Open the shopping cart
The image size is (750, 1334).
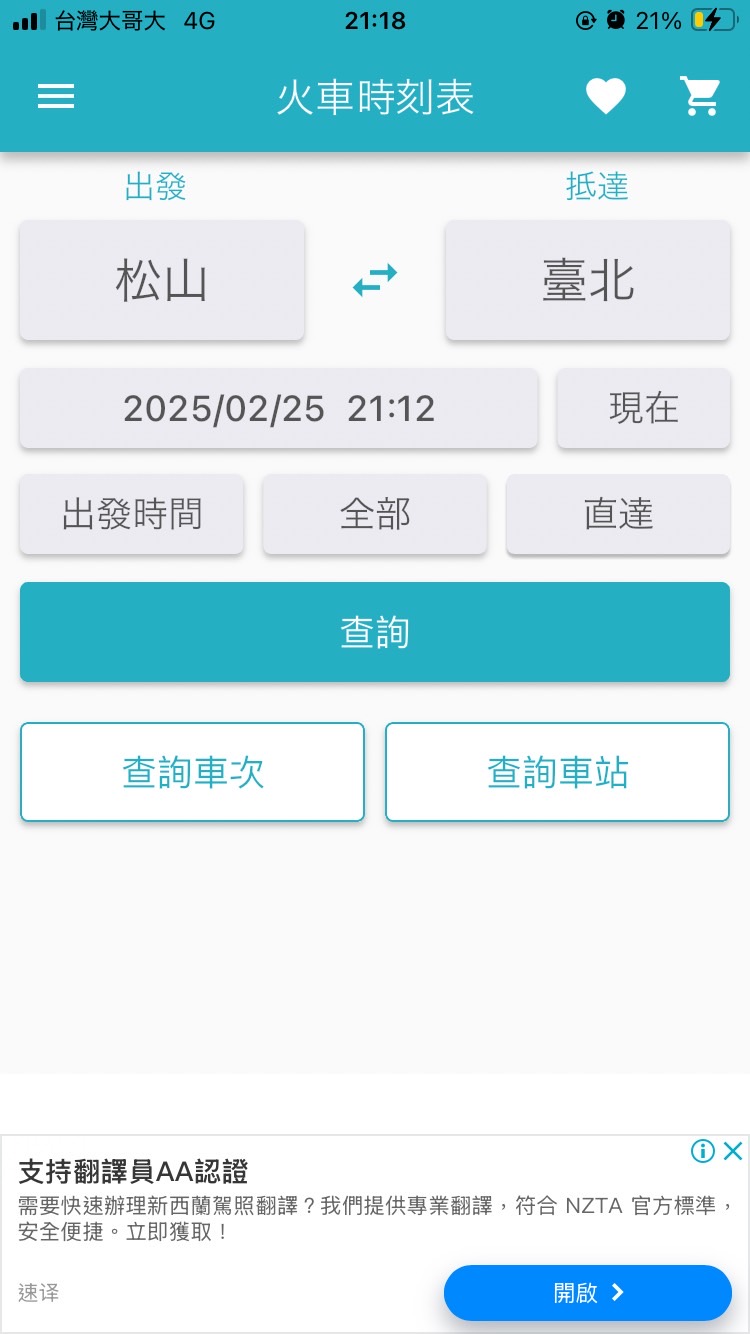pyautogui.click(x=700, y=97)
